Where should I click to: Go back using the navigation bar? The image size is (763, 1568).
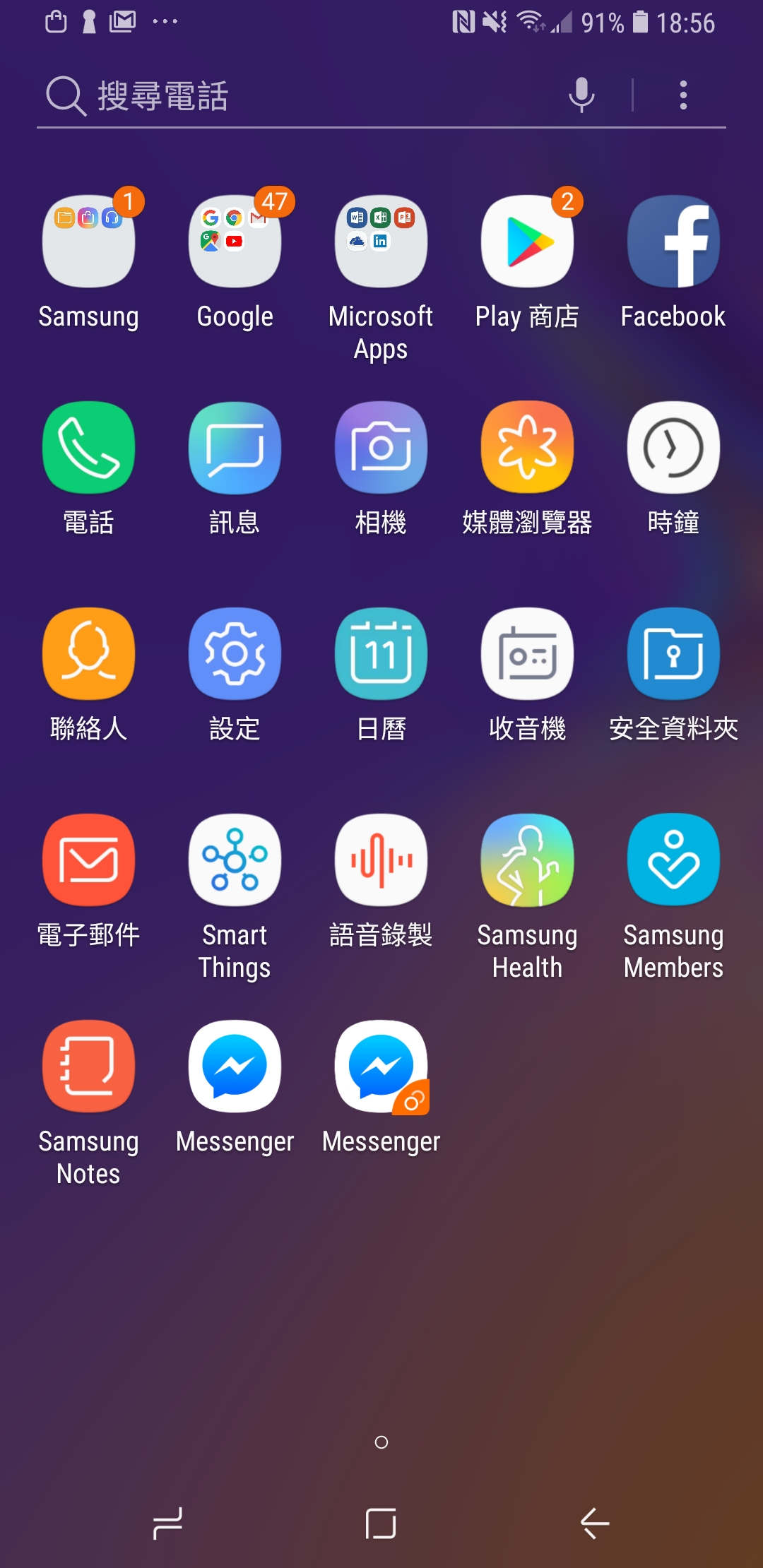tap(595, 1524)
